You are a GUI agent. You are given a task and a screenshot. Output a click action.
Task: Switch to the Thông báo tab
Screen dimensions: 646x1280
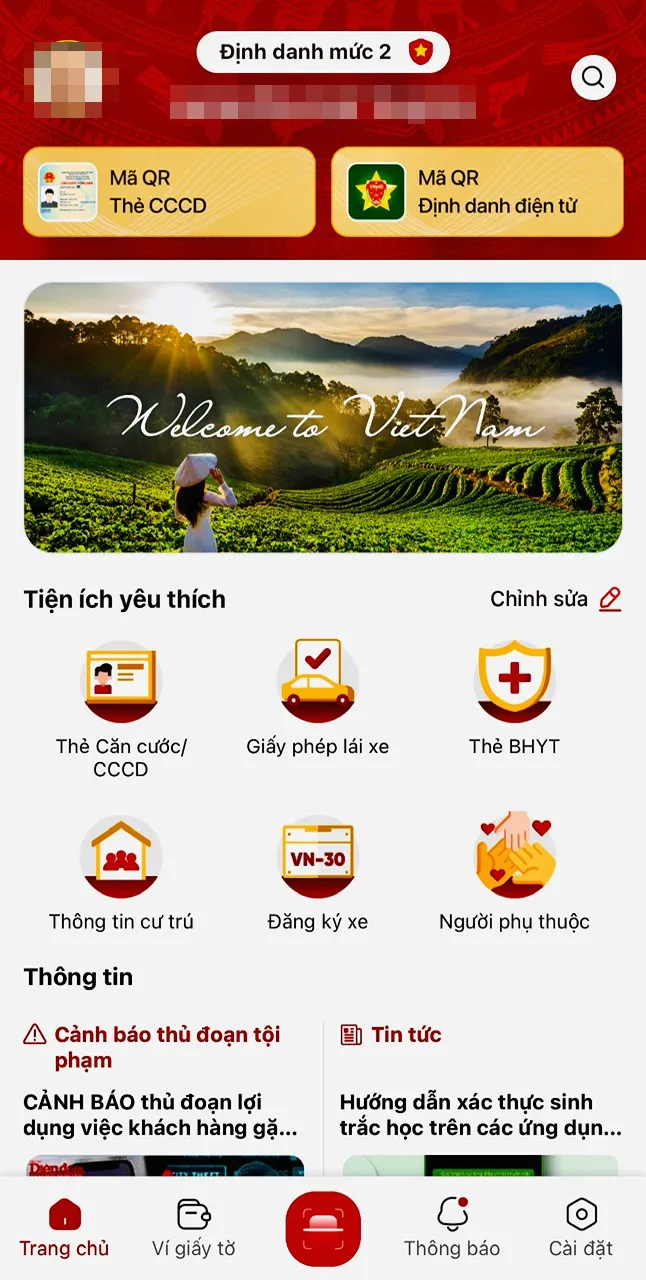click(452, 1228)
